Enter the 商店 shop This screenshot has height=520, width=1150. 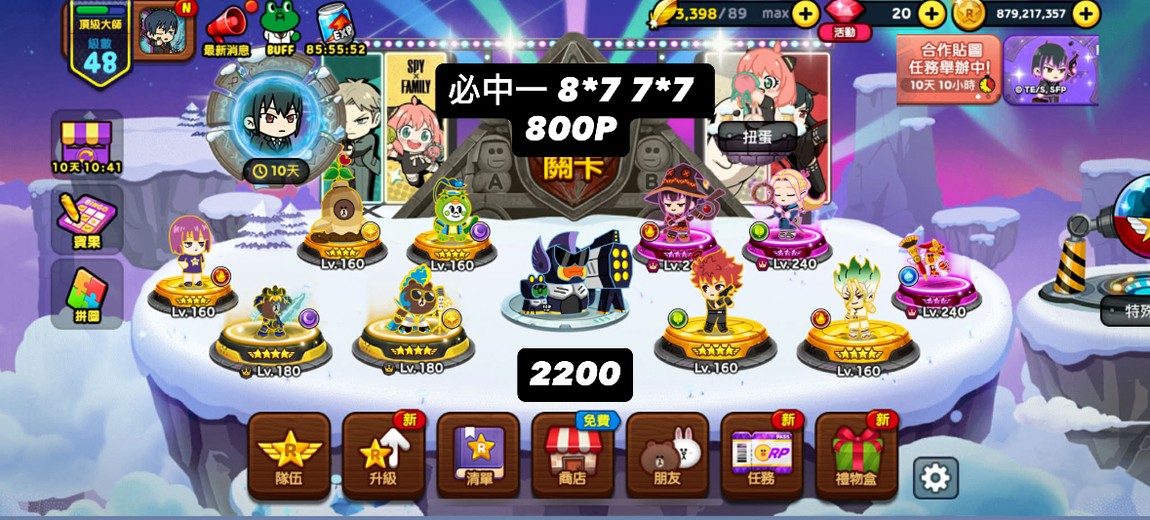pyautogui.click(x=572, y=455)
